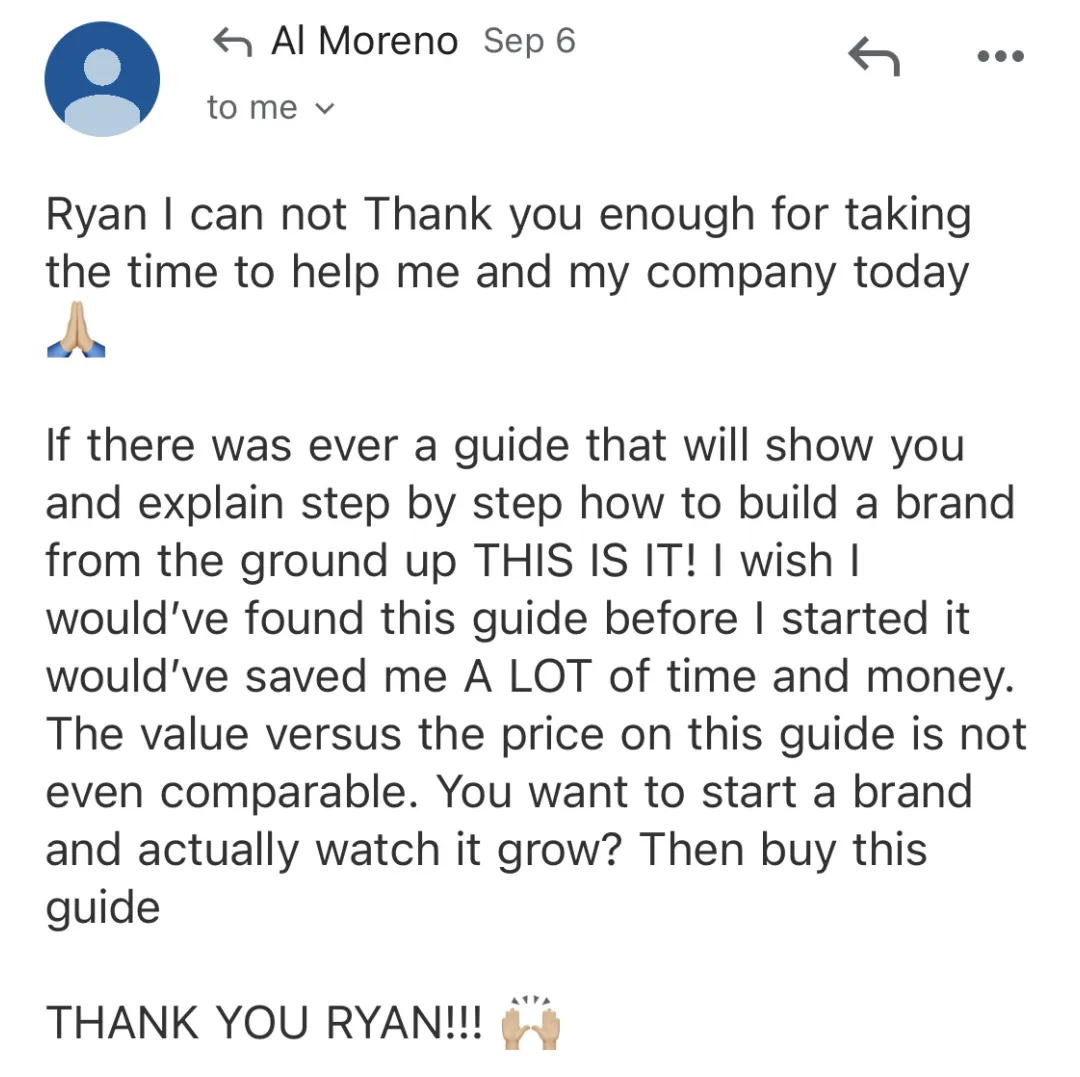This screenshot has width=1080, height=1077.
Task: Open Al Moreno's profile avatar
Action: pos(102,79)
